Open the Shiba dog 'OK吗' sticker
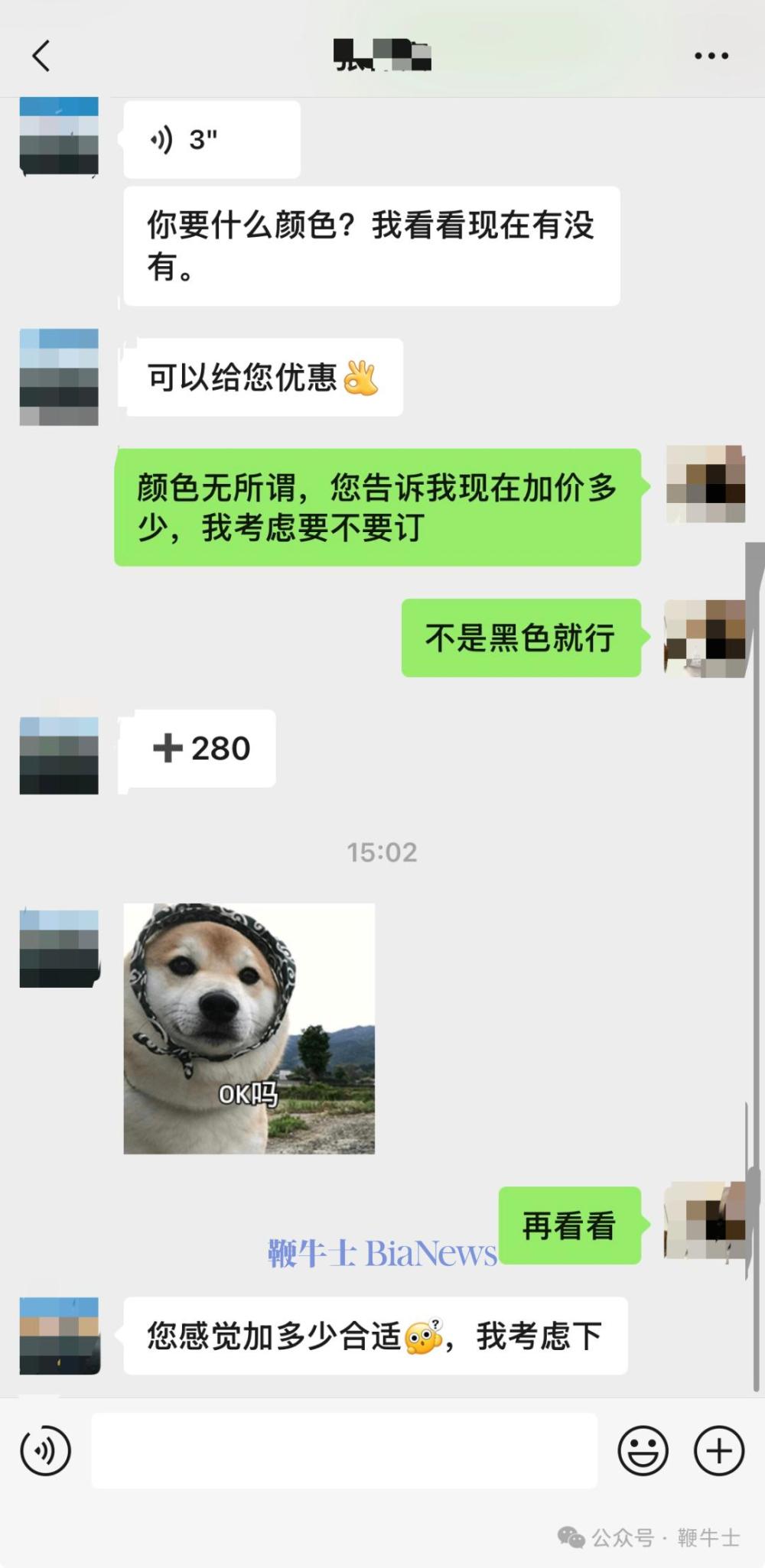 (249, 1028)
